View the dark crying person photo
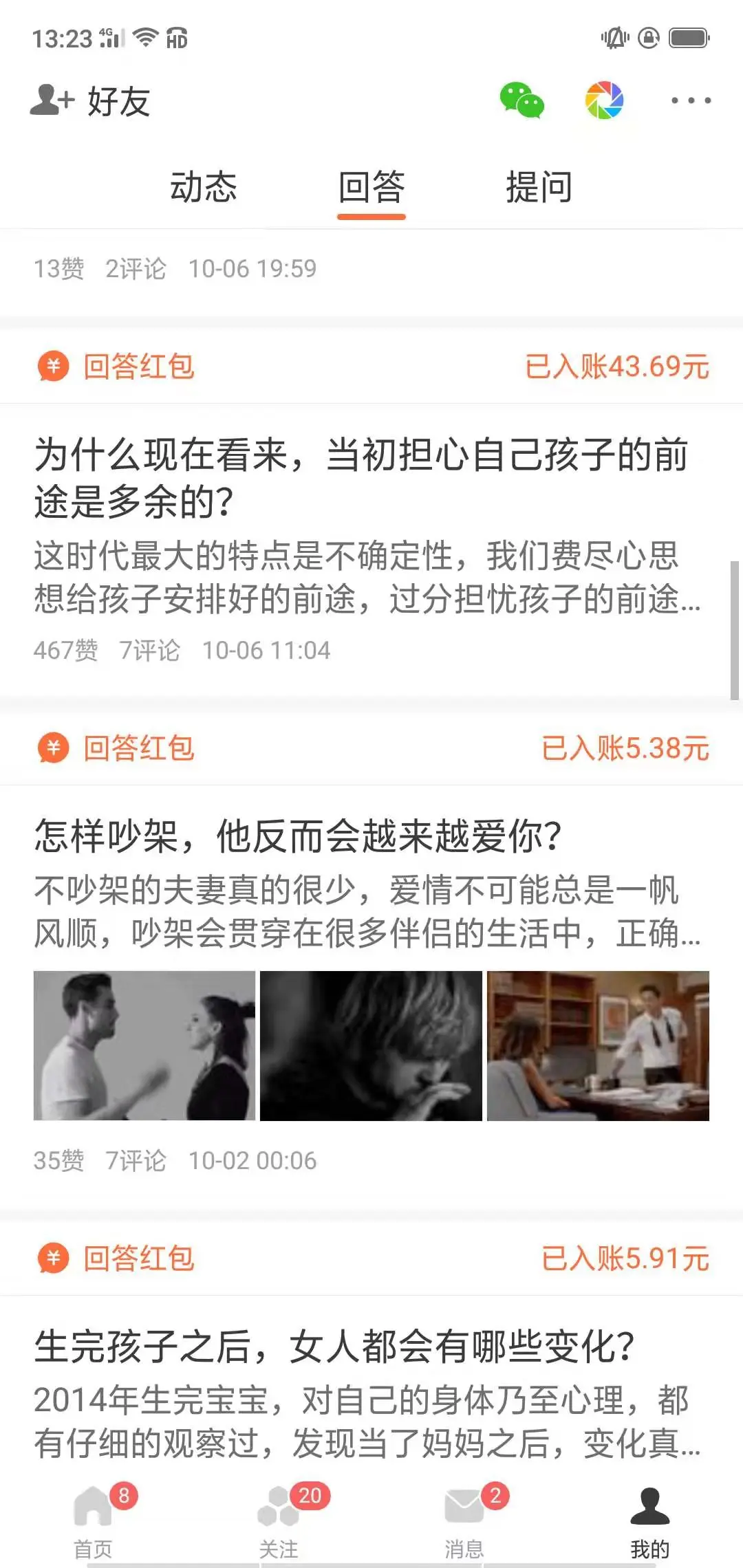This screenshot has height=1568, width=743. coord(371,1045)
